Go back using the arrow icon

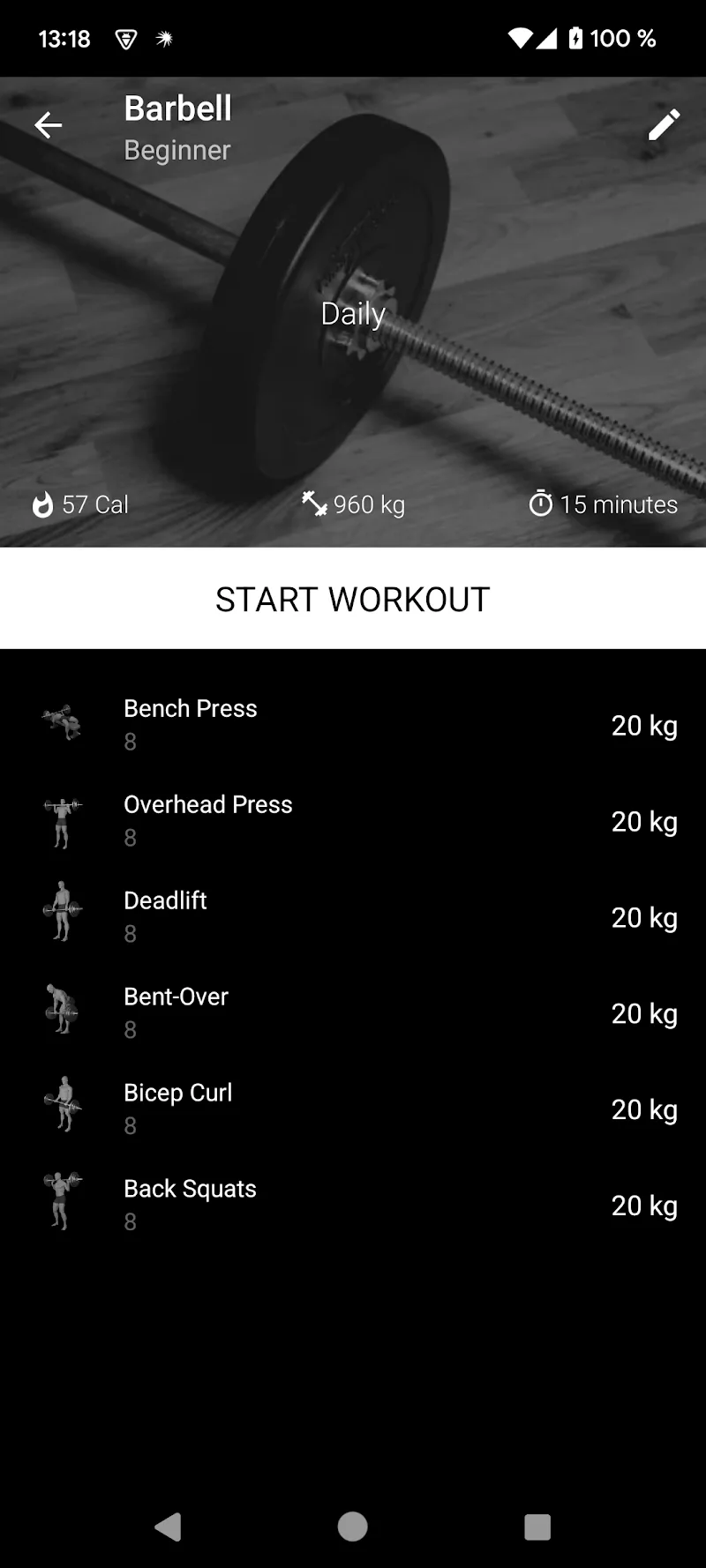tap(49, 125)
